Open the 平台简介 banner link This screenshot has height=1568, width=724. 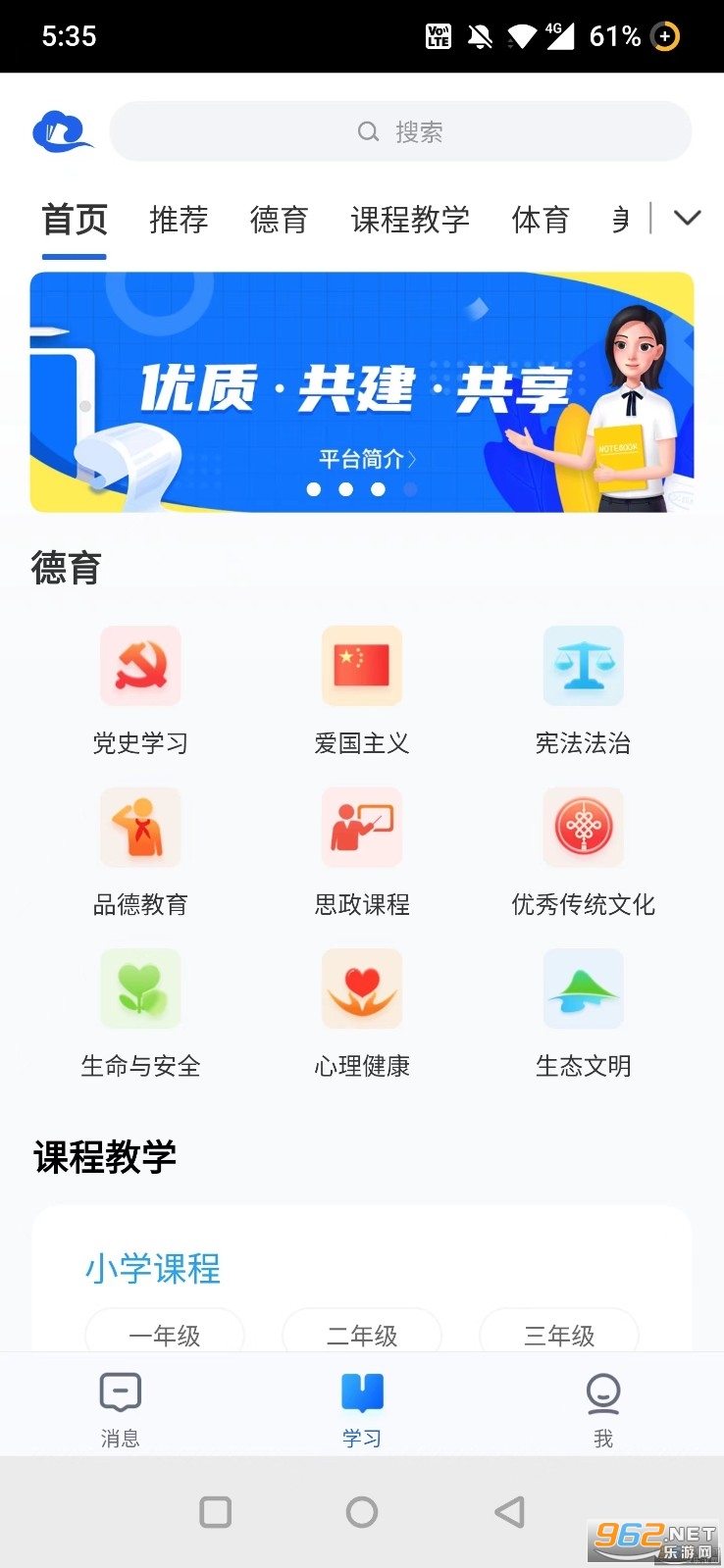(368, 459)
